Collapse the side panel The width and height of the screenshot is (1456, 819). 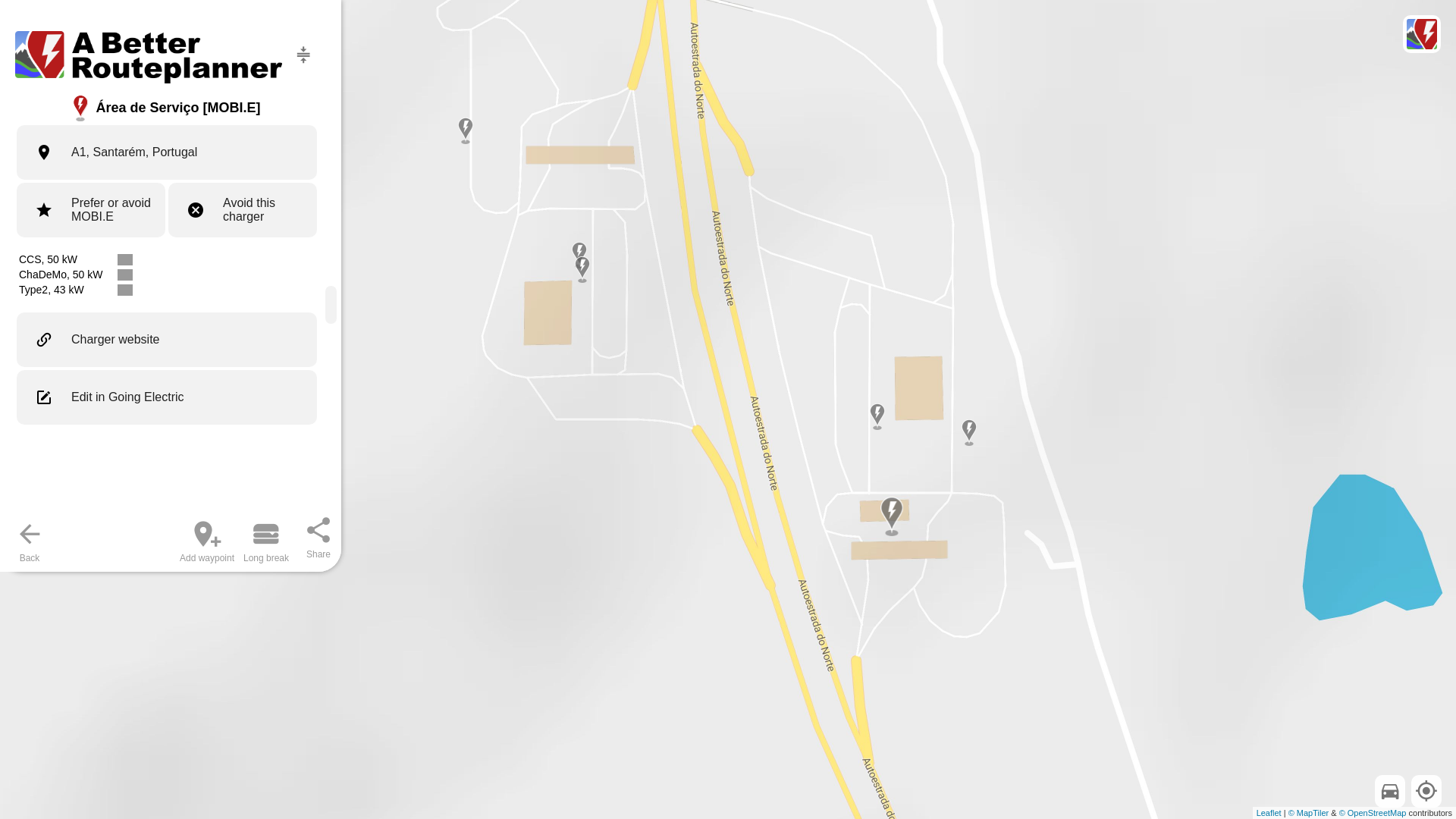click(303, 55)
